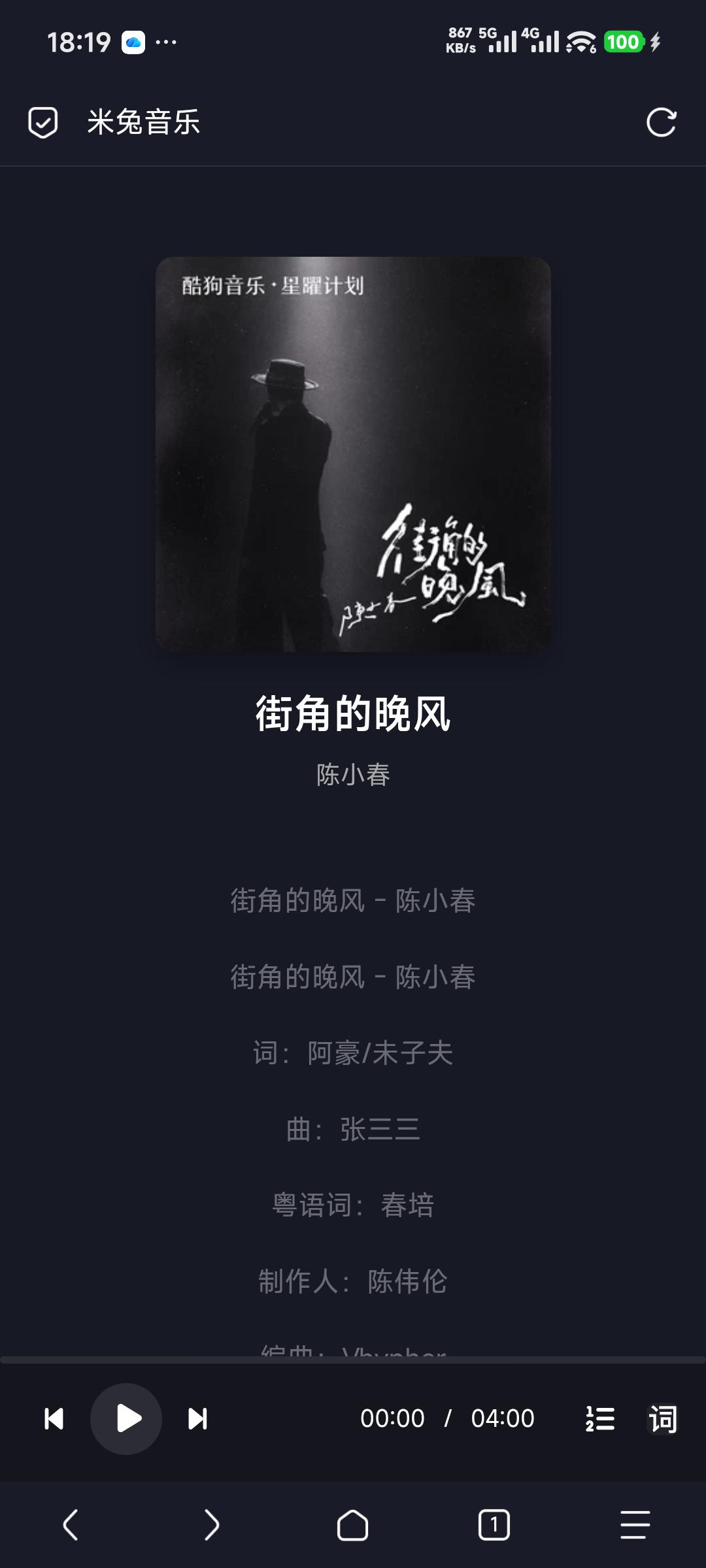Open the playlist queue icon
This screenshot has width=706, height=1568.
(x=600, y=1418)
